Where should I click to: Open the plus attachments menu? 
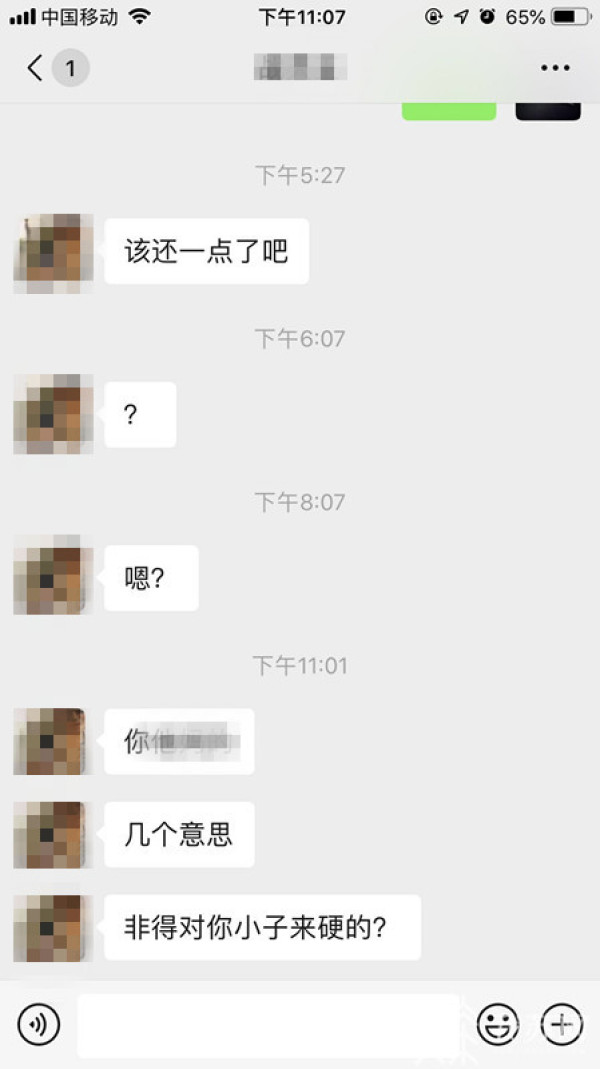point(561,1024)
